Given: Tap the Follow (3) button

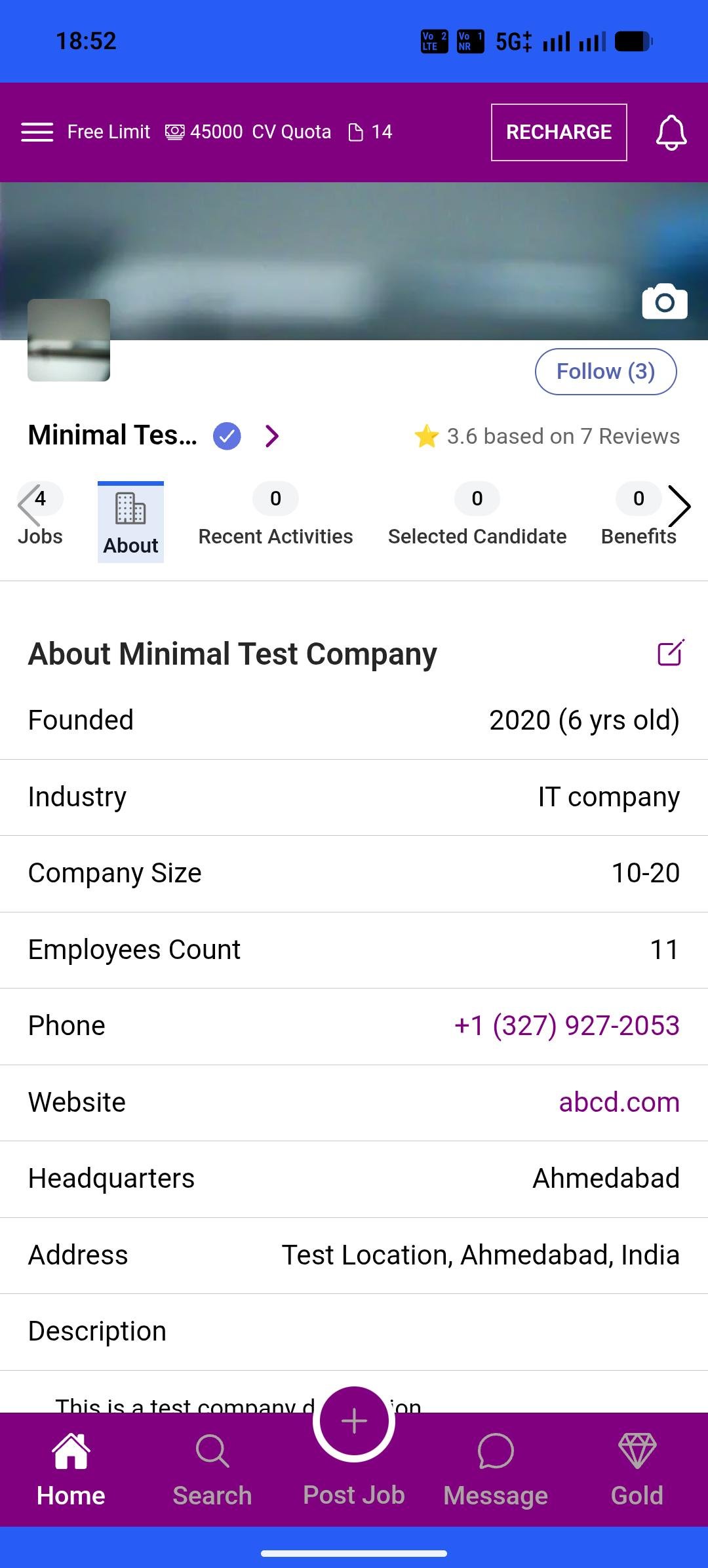Looking at the screenshot, I should pos(605,372).
